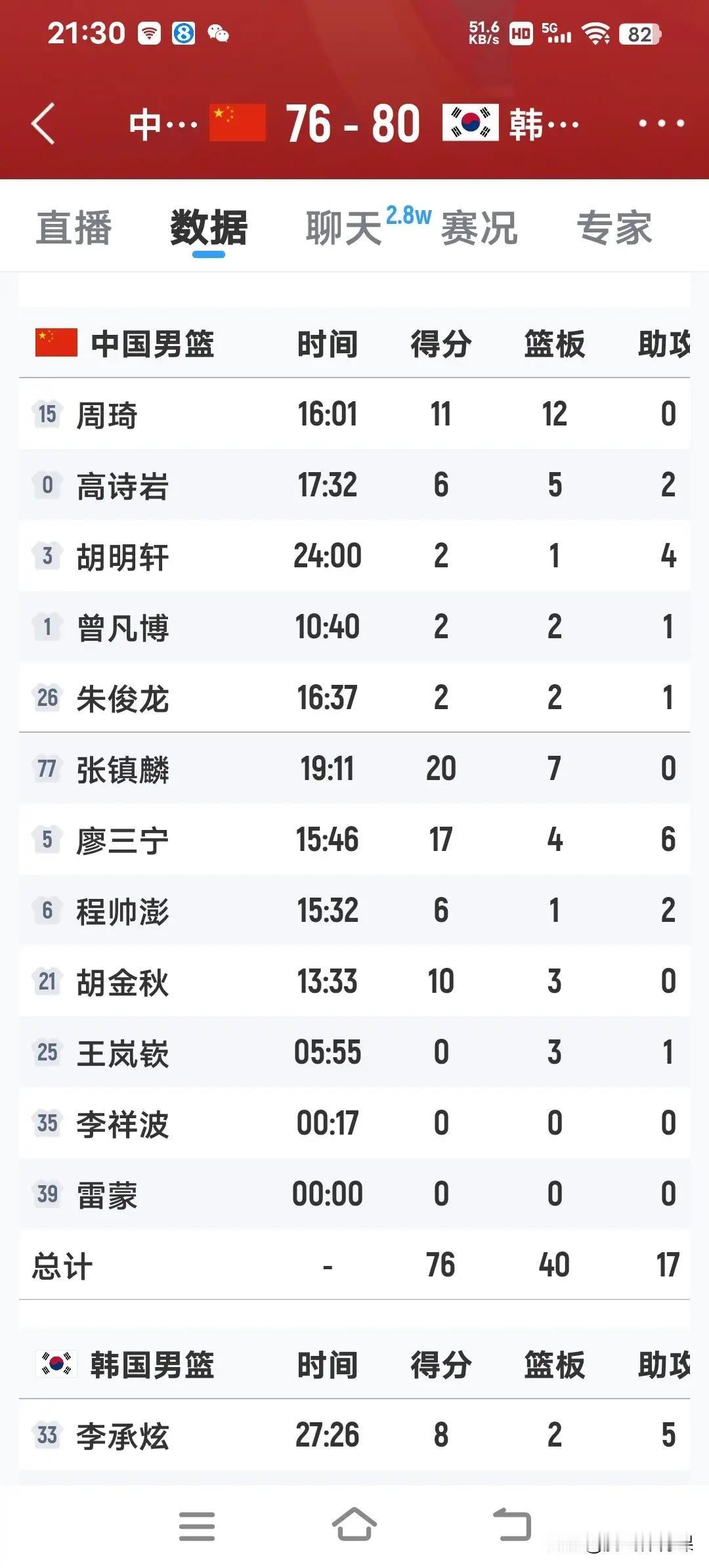Select 廖三宁's player row
Screen dimensions: 709x1568
[354, 839]
